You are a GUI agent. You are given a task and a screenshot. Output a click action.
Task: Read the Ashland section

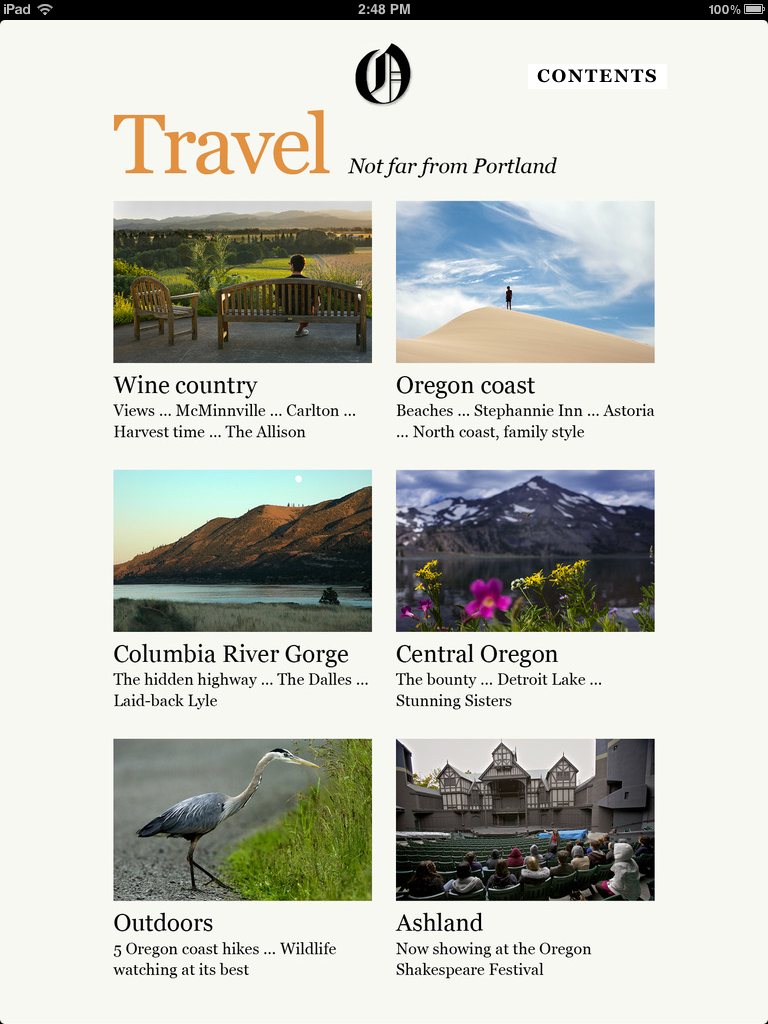tap(525, 820)
